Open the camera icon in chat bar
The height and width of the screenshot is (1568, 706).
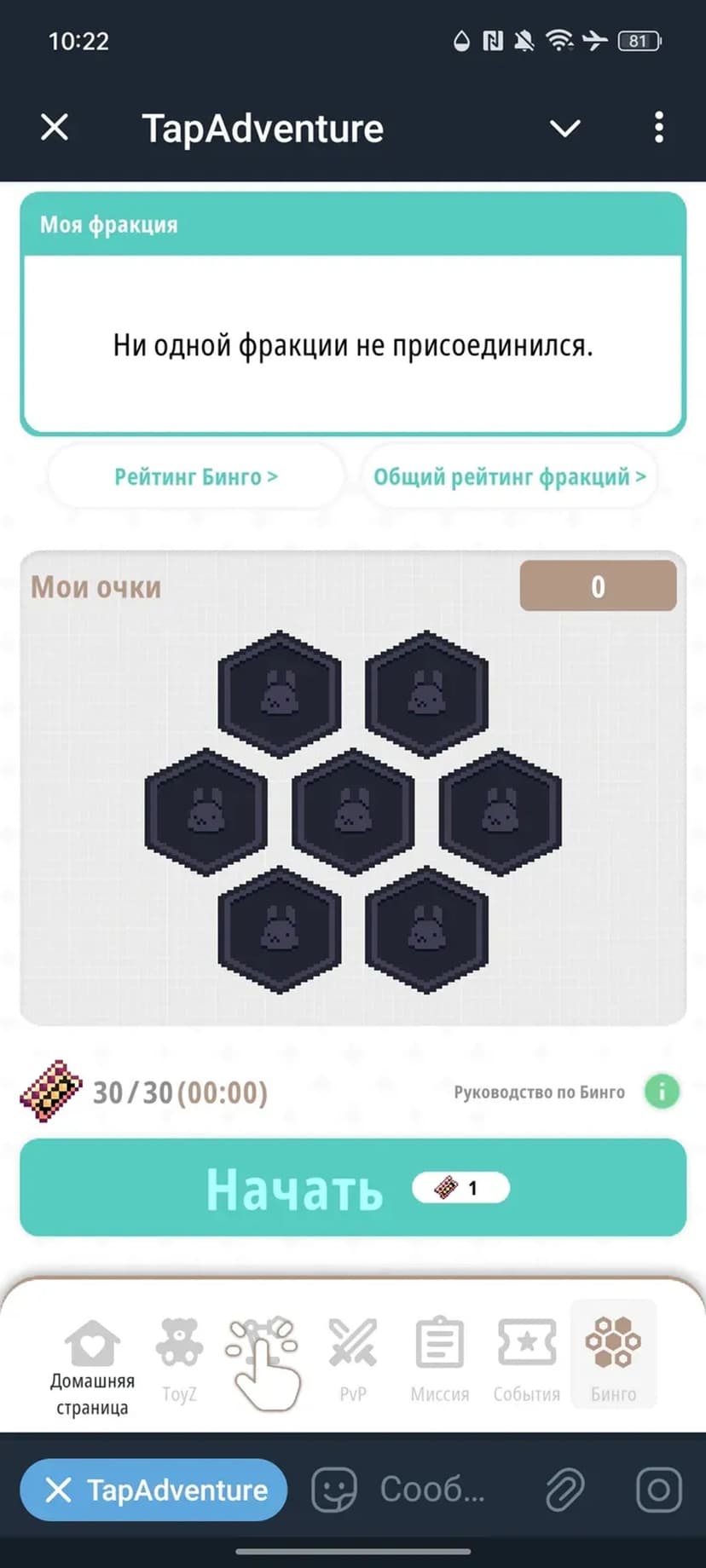click(658, 1490)
